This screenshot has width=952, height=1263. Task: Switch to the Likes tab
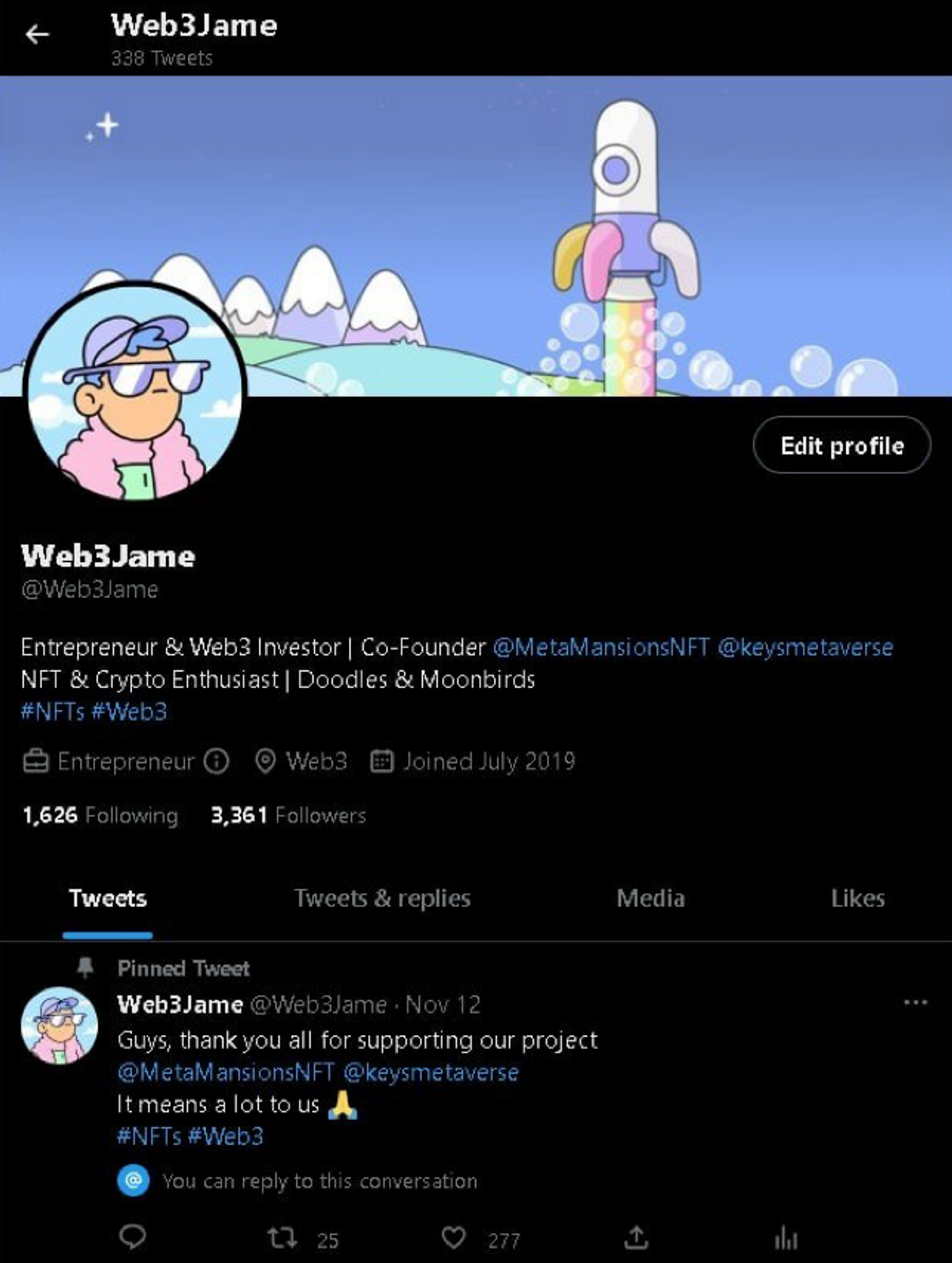point(858,898)
